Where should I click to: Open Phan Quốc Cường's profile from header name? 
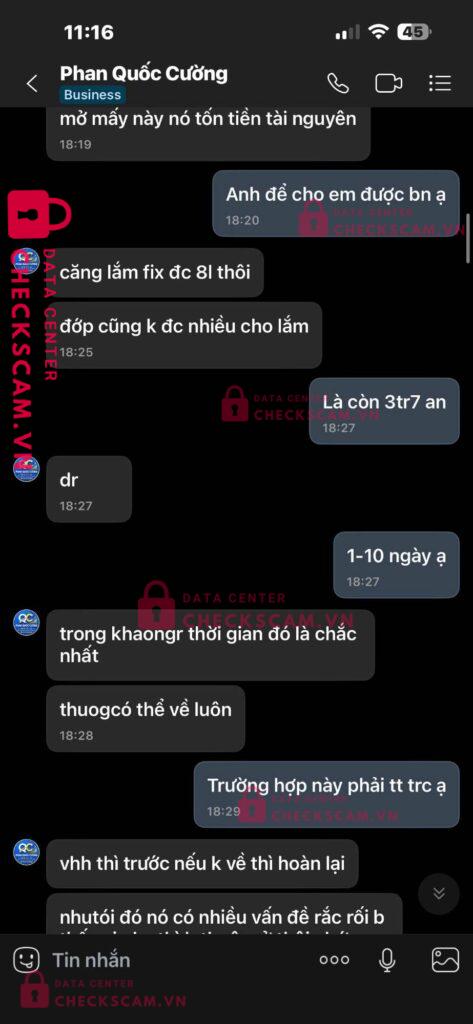[144, 73]
